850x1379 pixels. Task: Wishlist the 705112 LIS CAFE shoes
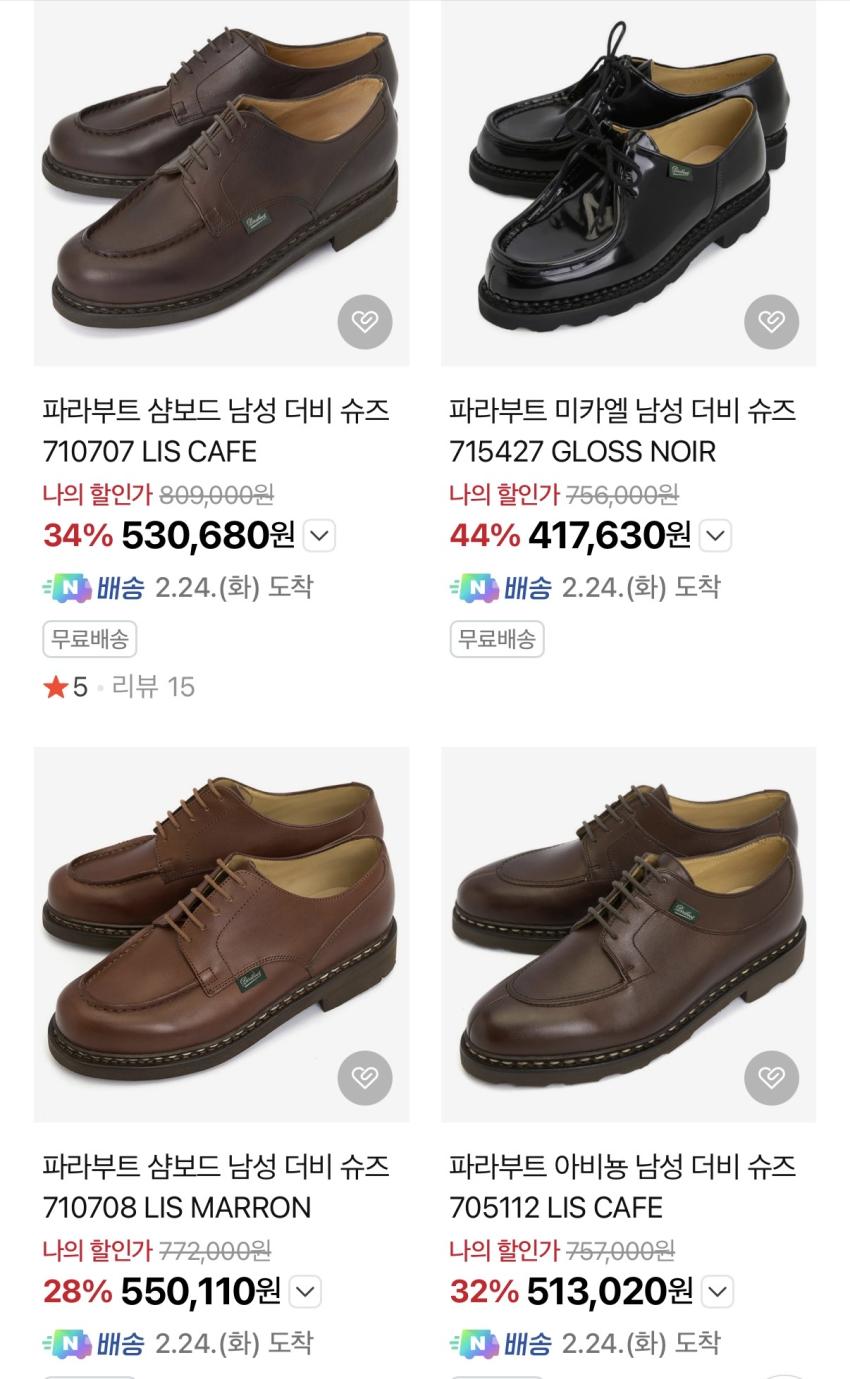pyautogui.click(x=771, y=1078)
